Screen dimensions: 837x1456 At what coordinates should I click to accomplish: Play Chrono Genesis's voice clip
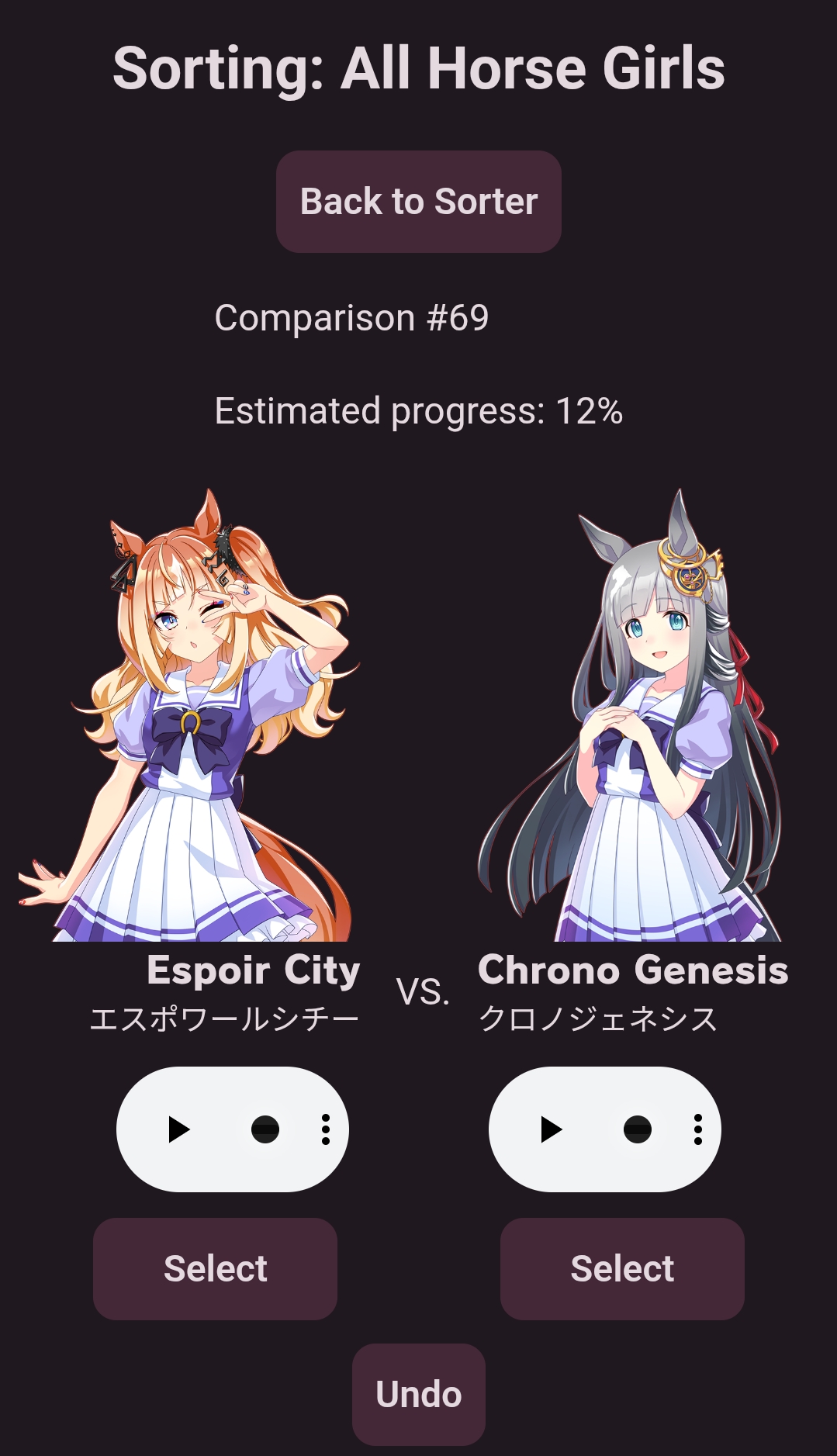551,1129
